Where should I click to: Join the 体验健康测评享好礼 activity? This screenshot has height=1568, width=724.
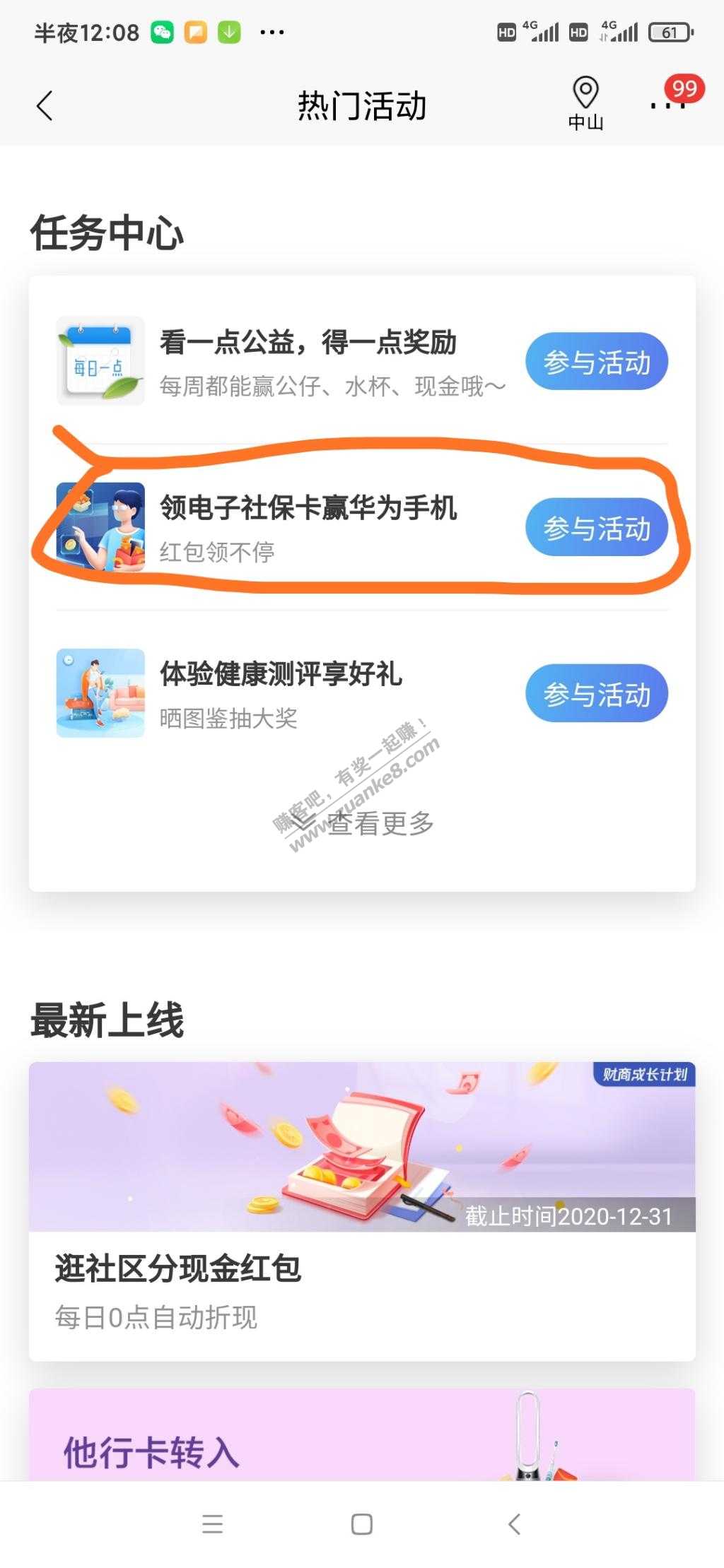(596, 694)
